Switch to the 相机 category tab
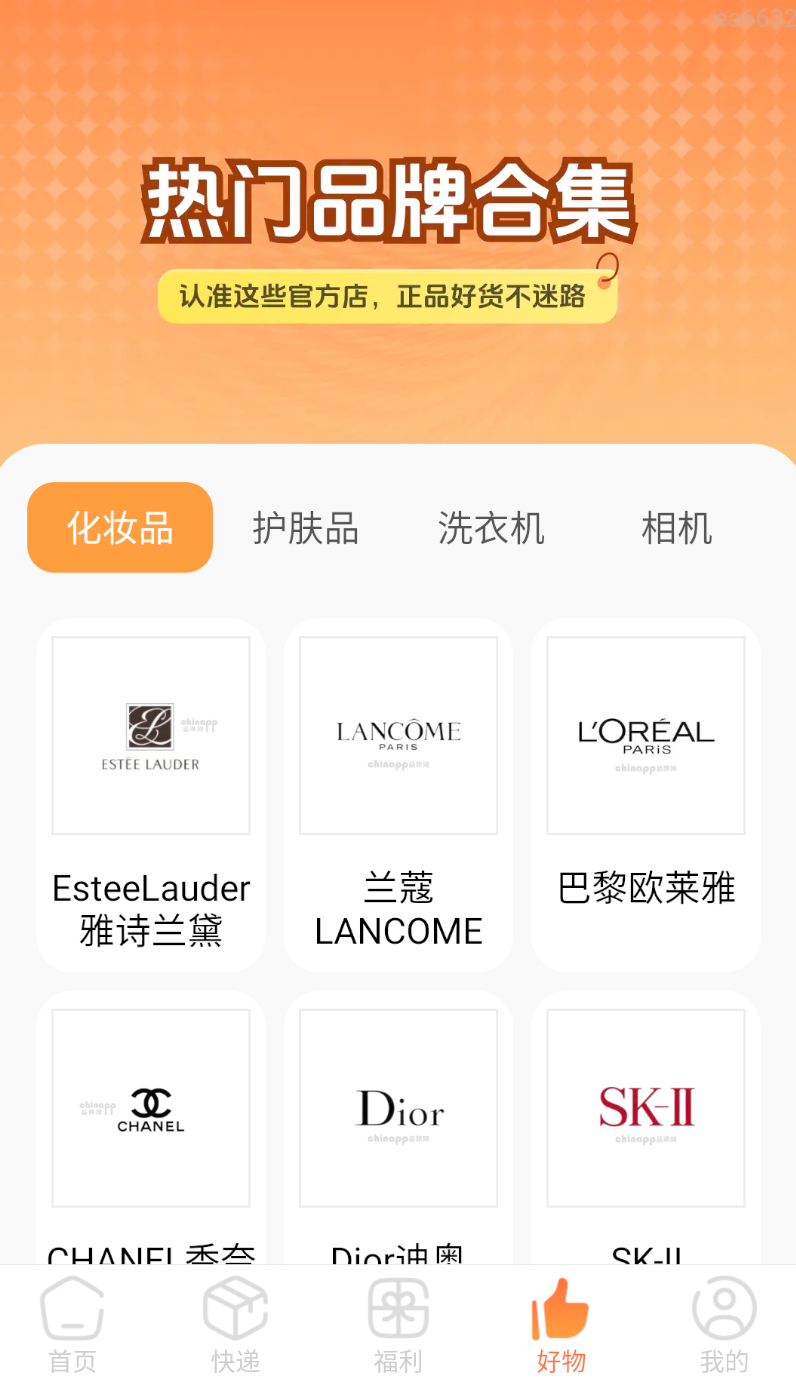 pyautogui.click(x=677, y=528)
